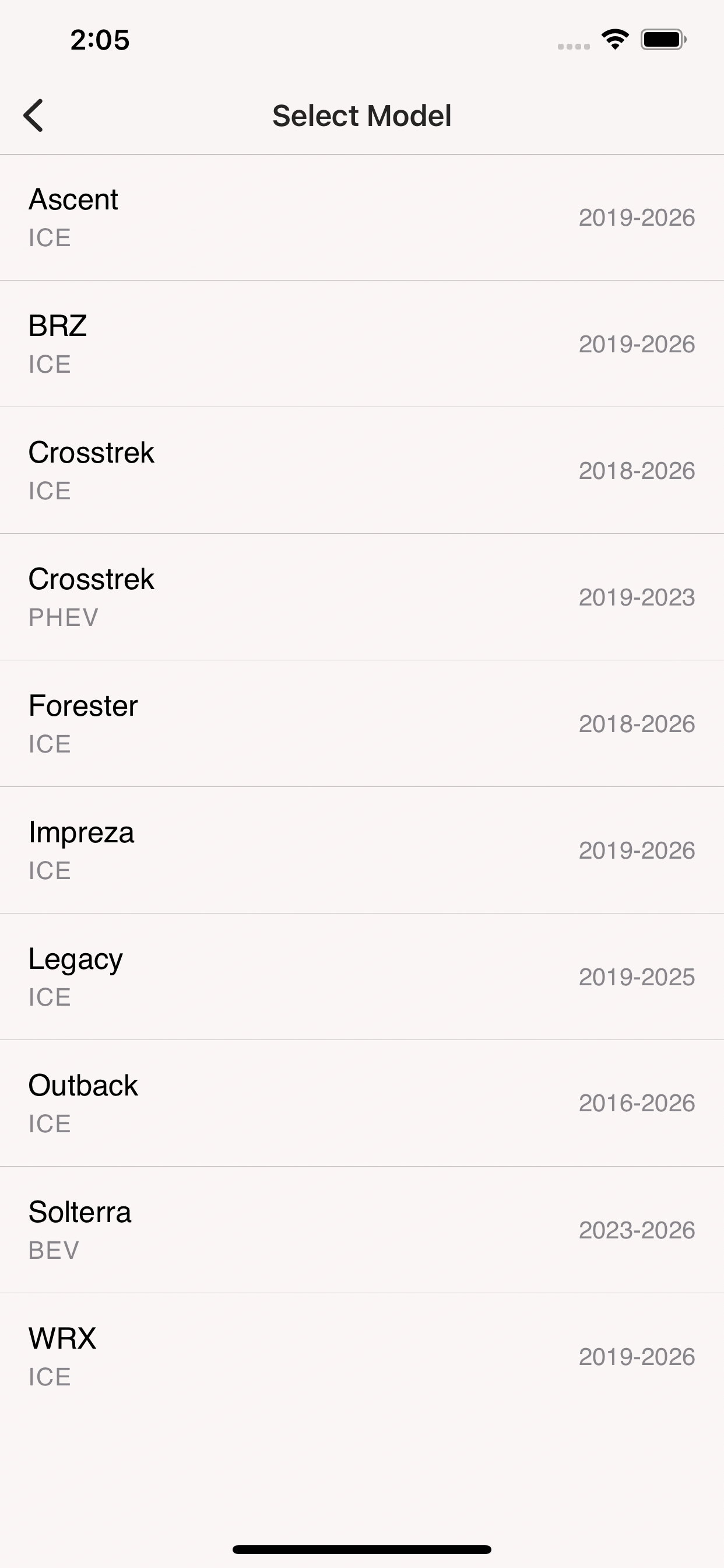724x1568 pixels.
Task: Select the Crosstrek PHEV model
Action: pos(361,597)
